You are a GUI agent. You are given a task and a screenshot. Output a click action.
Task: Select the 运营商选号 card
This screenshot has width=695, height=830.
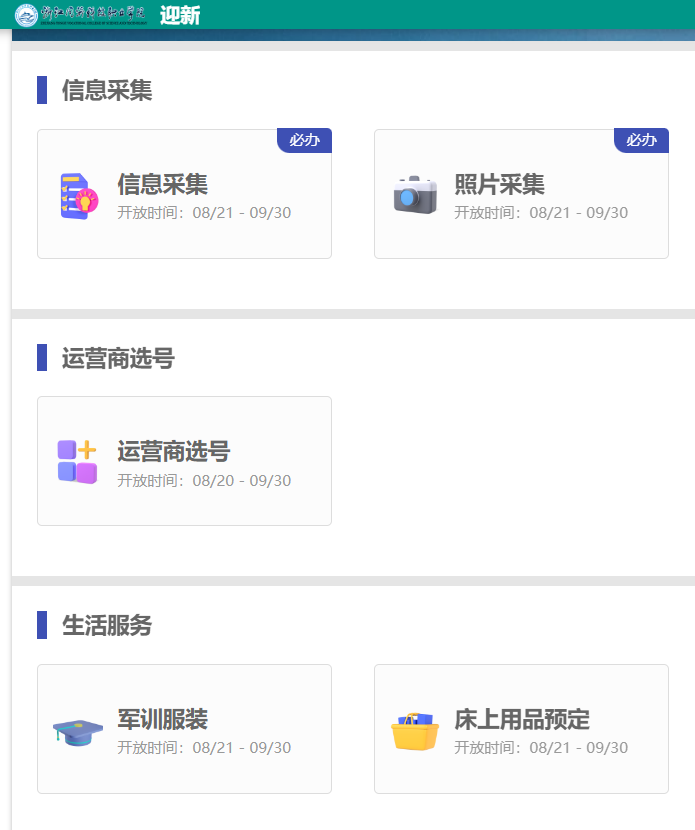184,461
